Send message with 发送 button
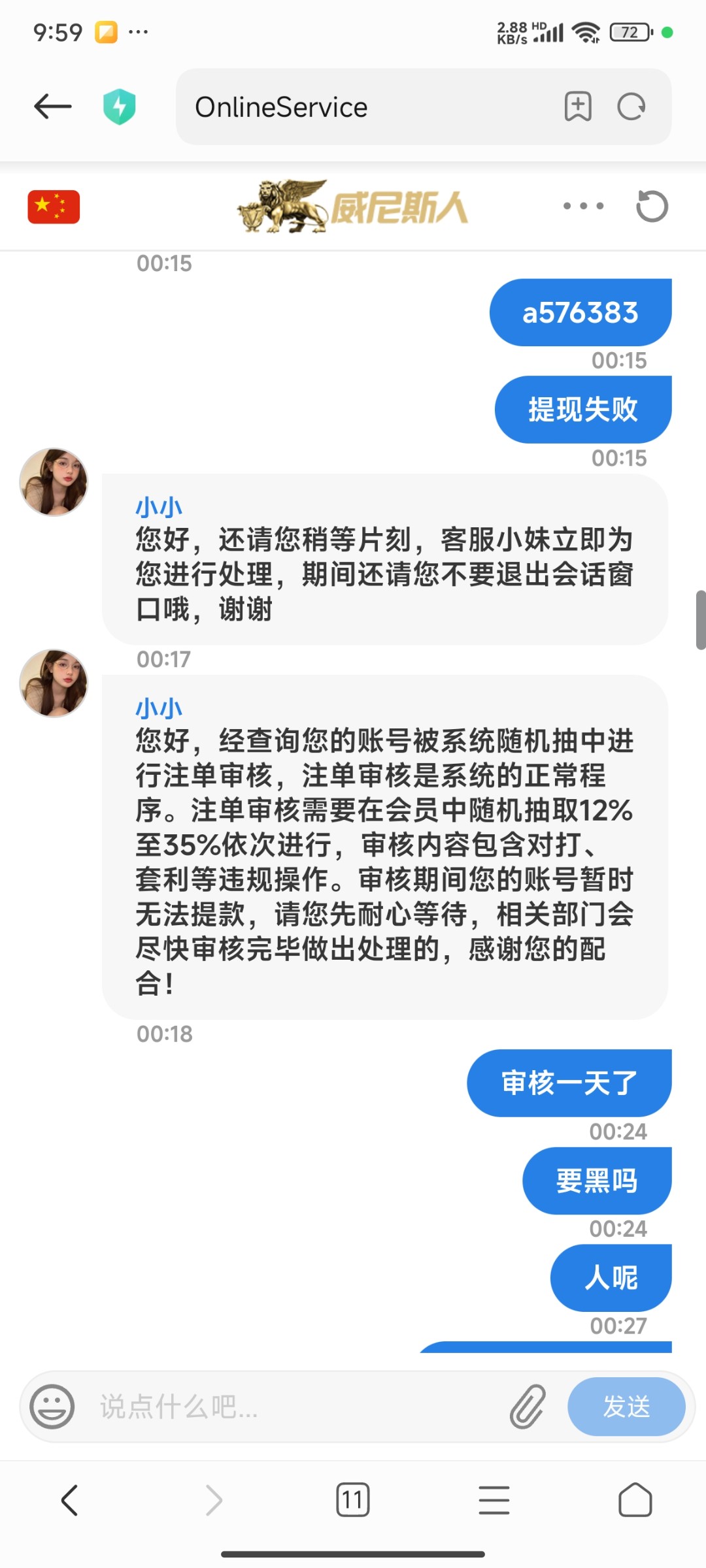Screen dimensions: 706x1568 coord(626,1406)
